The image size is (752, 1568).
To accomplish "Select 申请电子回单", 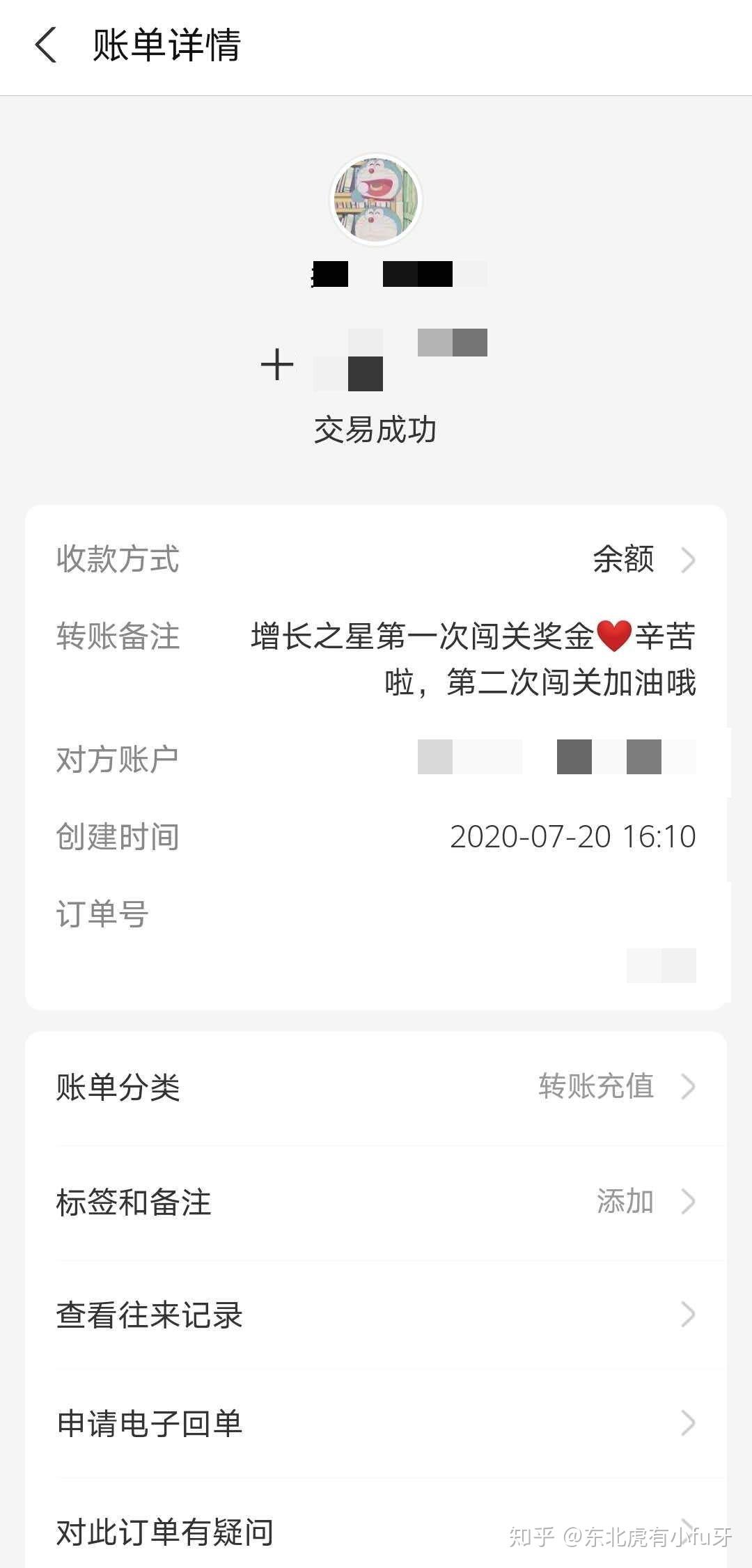I will tap(376, 1423).
